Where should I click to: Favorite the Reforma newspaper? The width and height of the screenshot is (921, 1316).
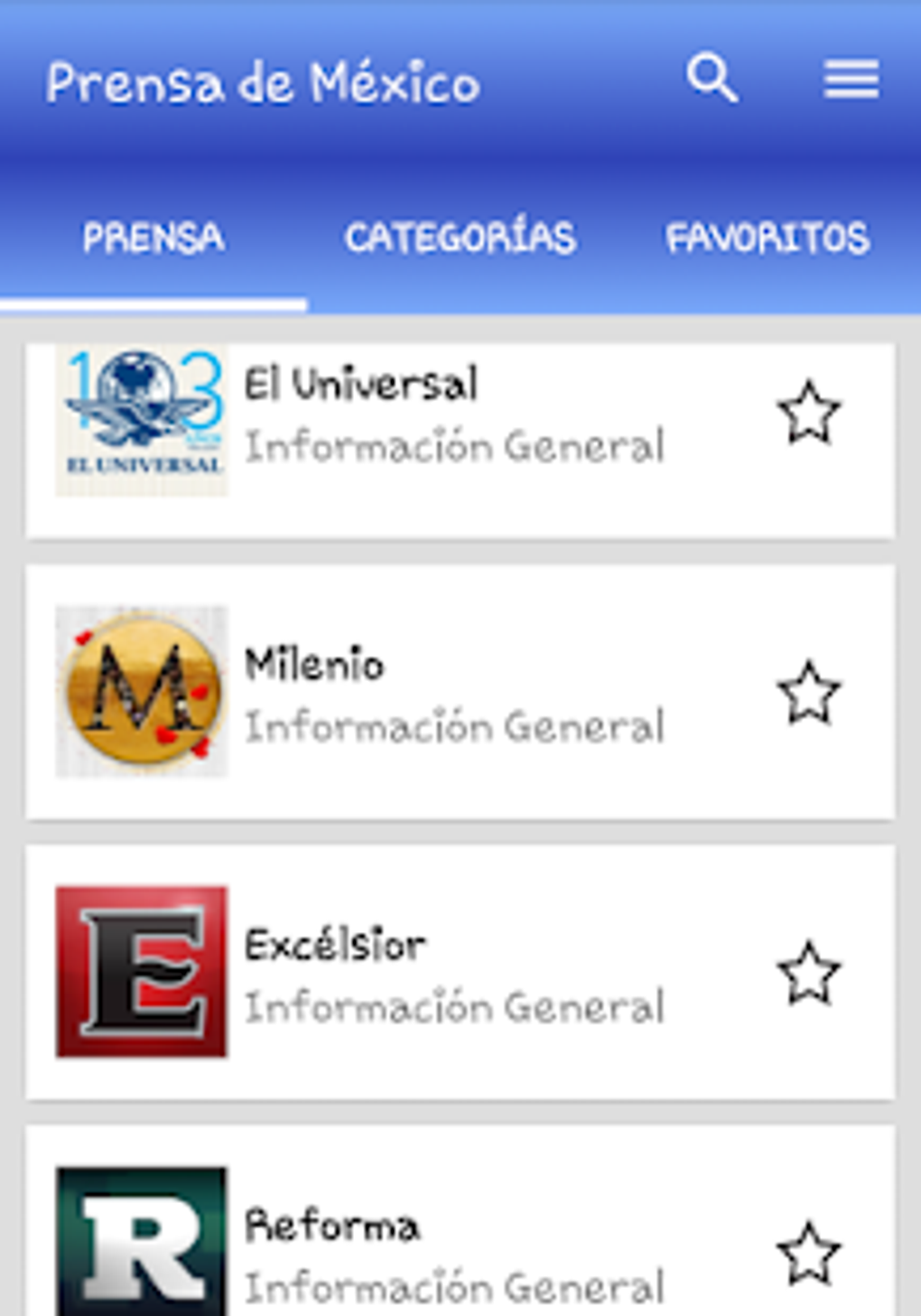coord(808,1254)
